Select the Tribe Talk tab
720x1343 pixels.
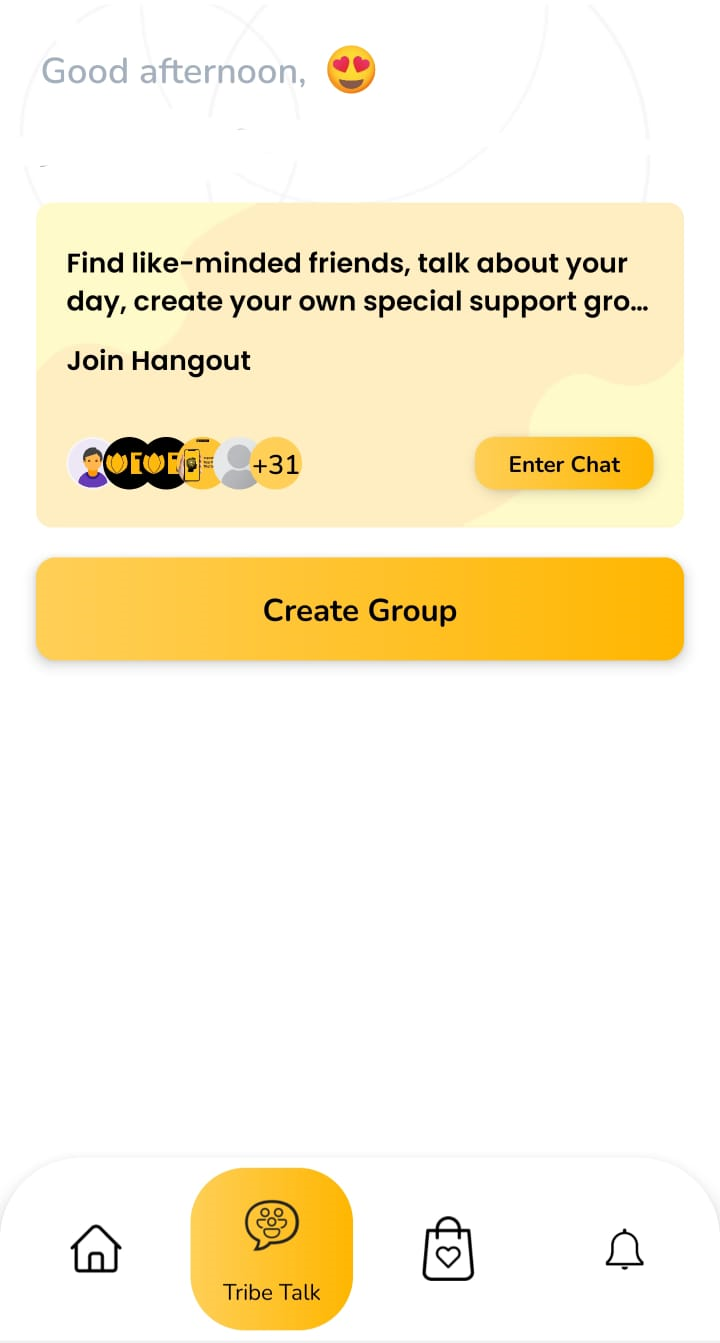tap(272, 1248)
